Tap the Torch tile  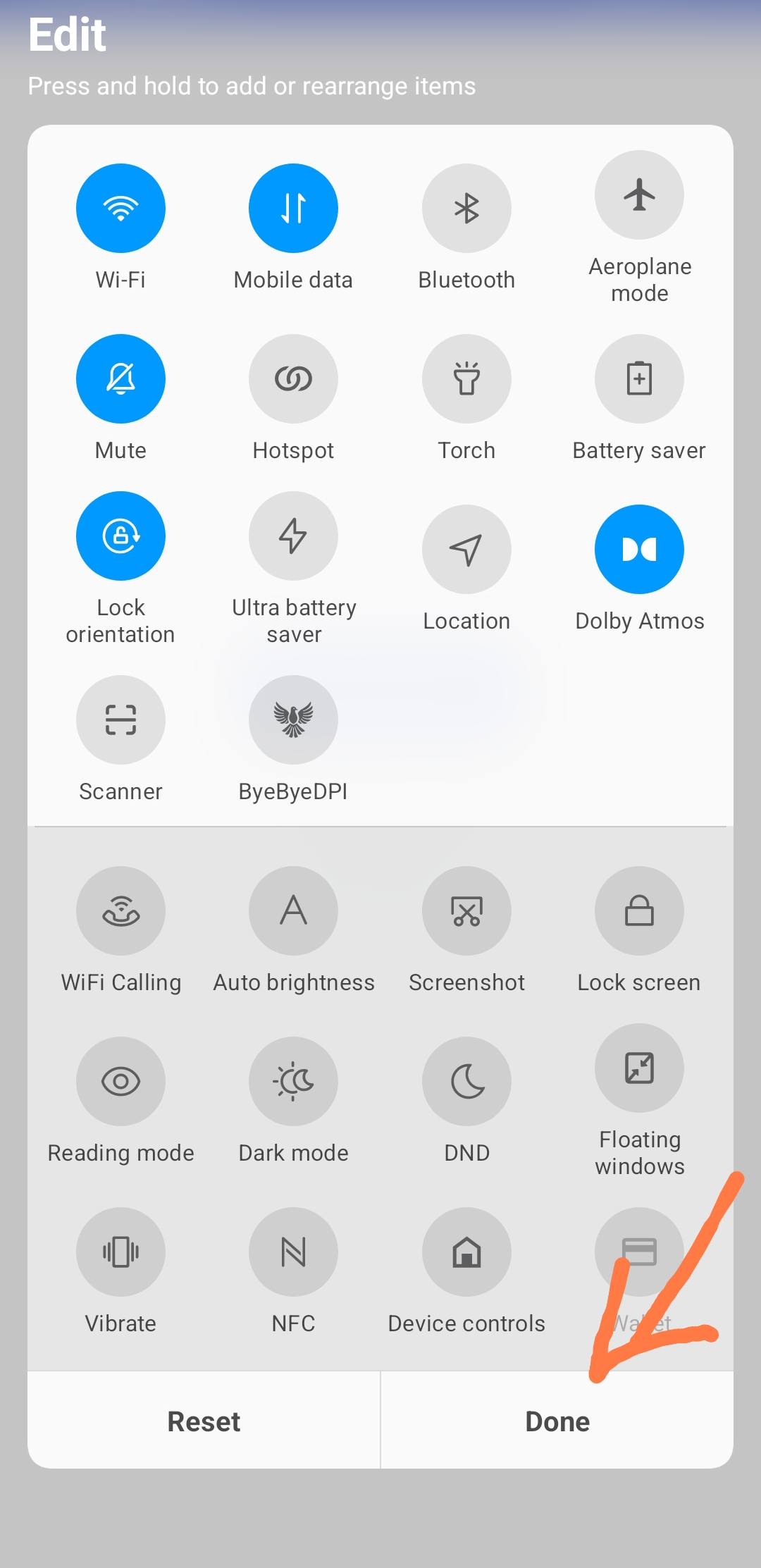pos(466,379)
